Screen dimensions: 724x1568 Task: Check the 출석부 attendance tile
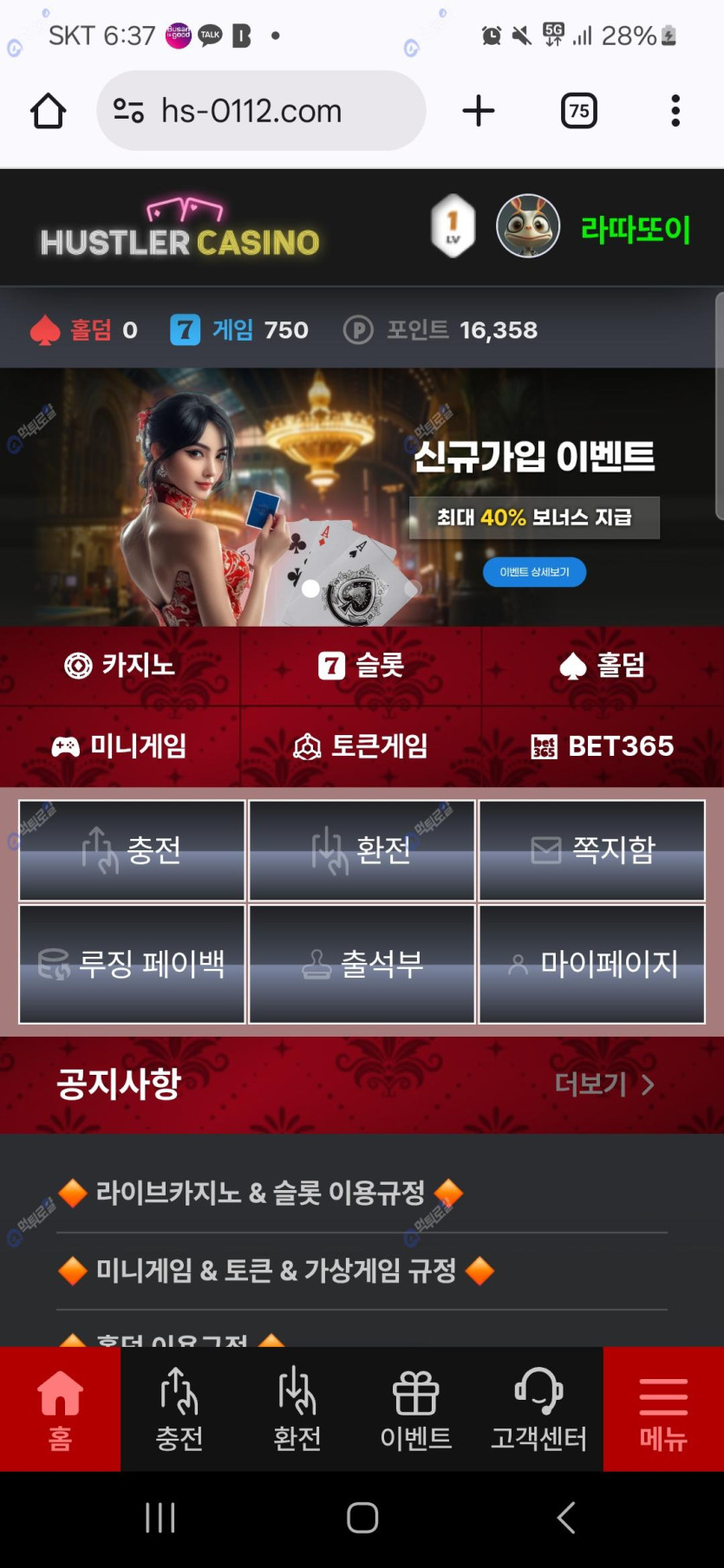362,964
